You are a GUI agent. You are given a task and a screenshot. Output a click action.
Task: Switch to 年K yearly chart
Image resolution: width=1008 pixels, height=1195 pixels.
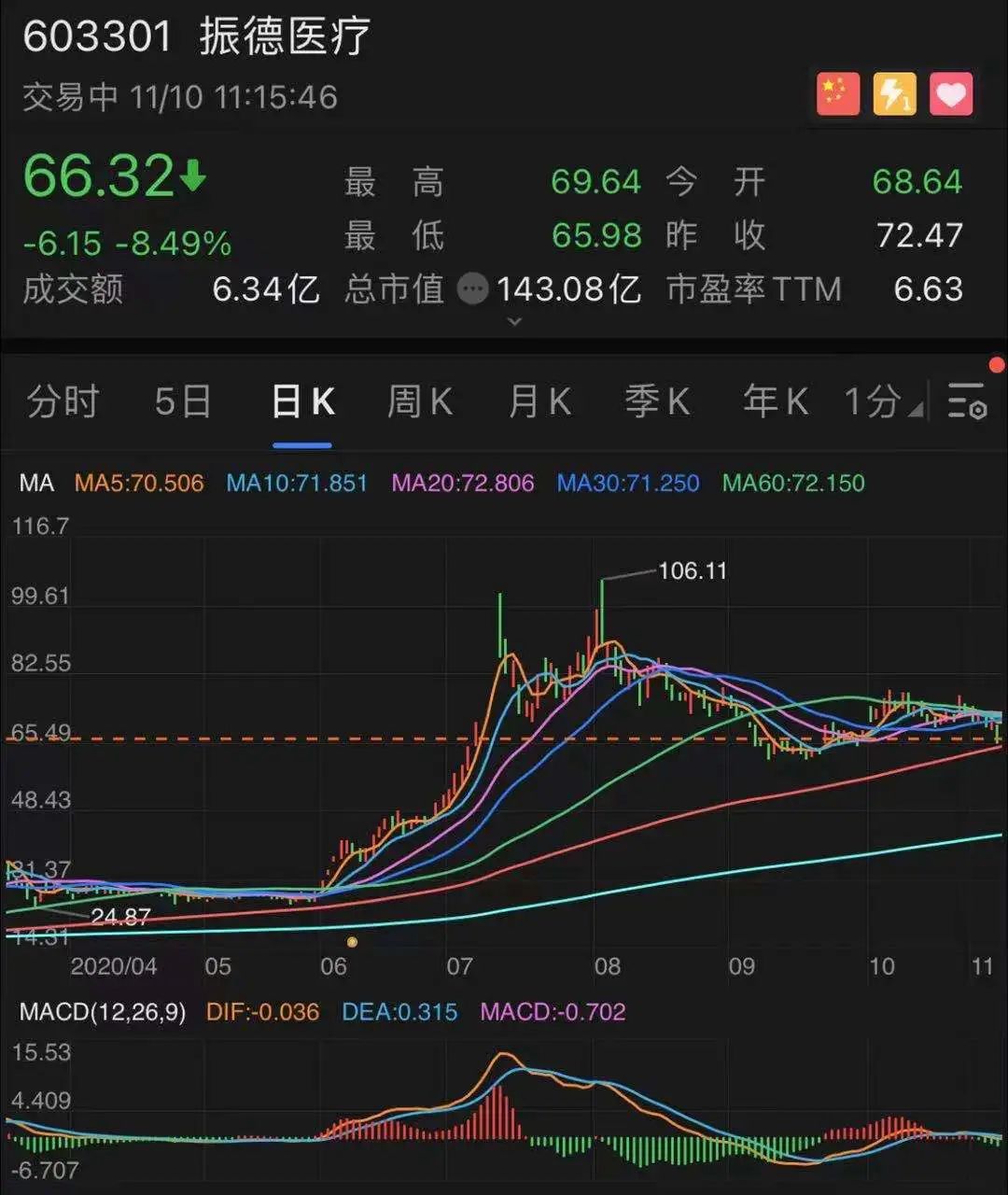(775, 402)
